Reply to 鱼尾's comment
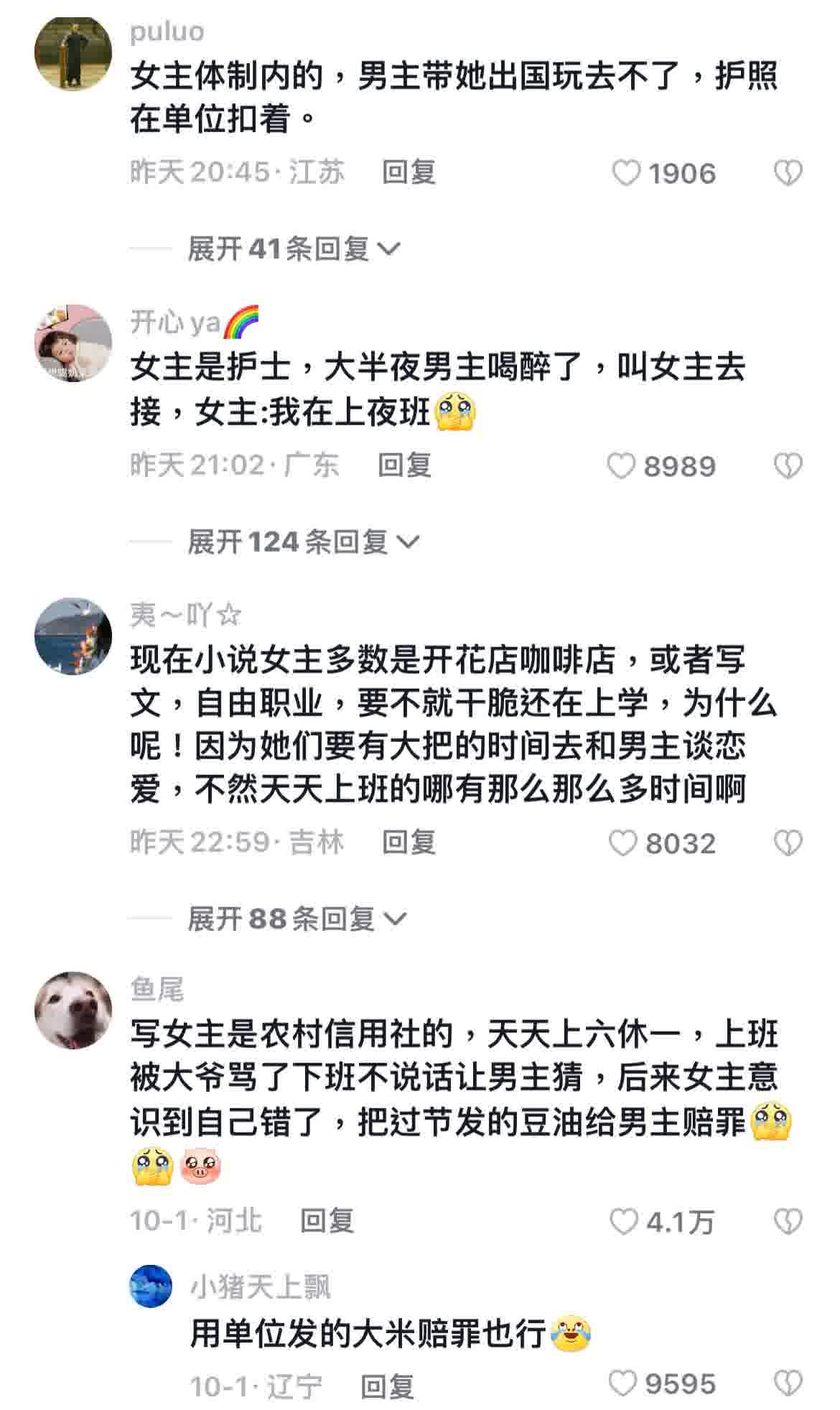Viewport: 840px width, 1410px height. pos(327,1220)
